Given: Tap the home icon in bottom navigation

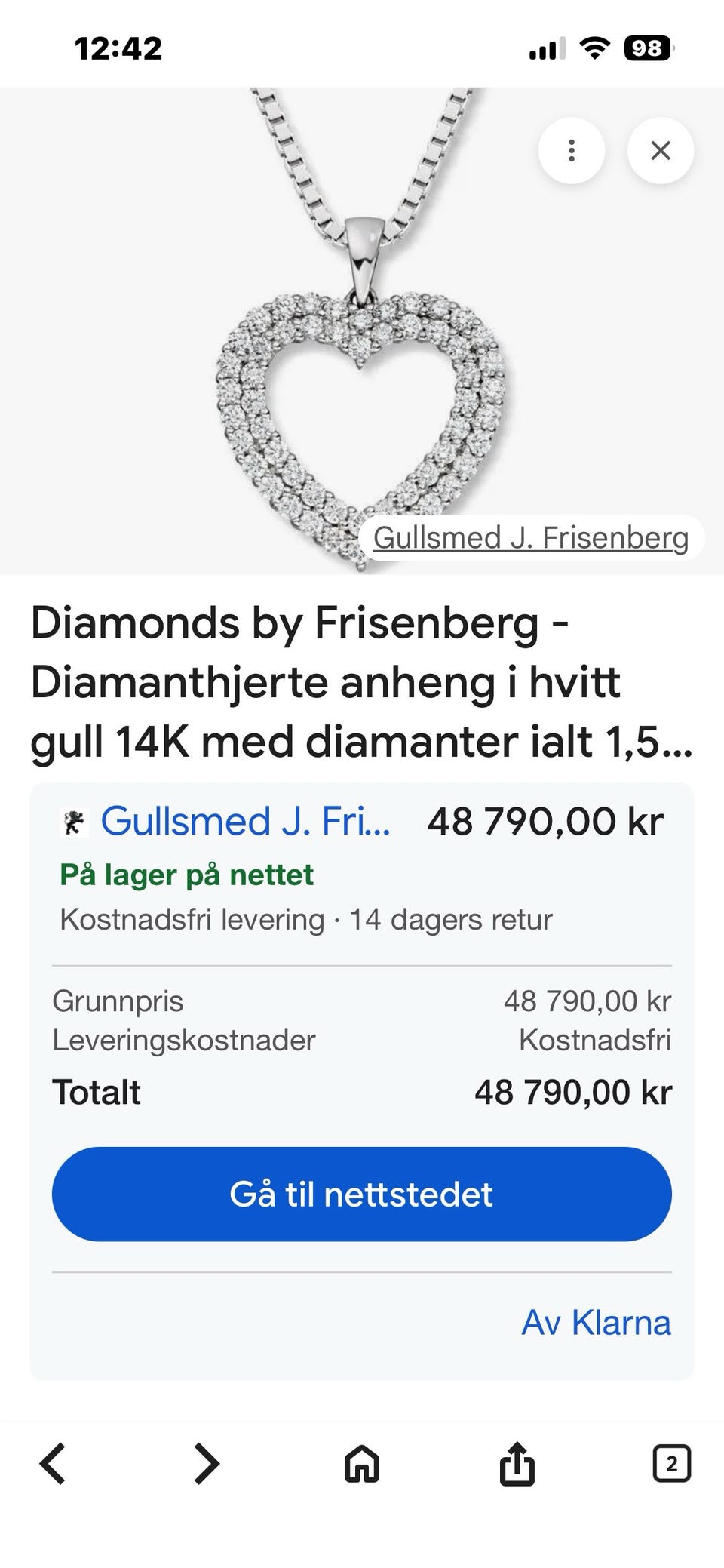Looking at the screenshot, I should [361, 1462].
